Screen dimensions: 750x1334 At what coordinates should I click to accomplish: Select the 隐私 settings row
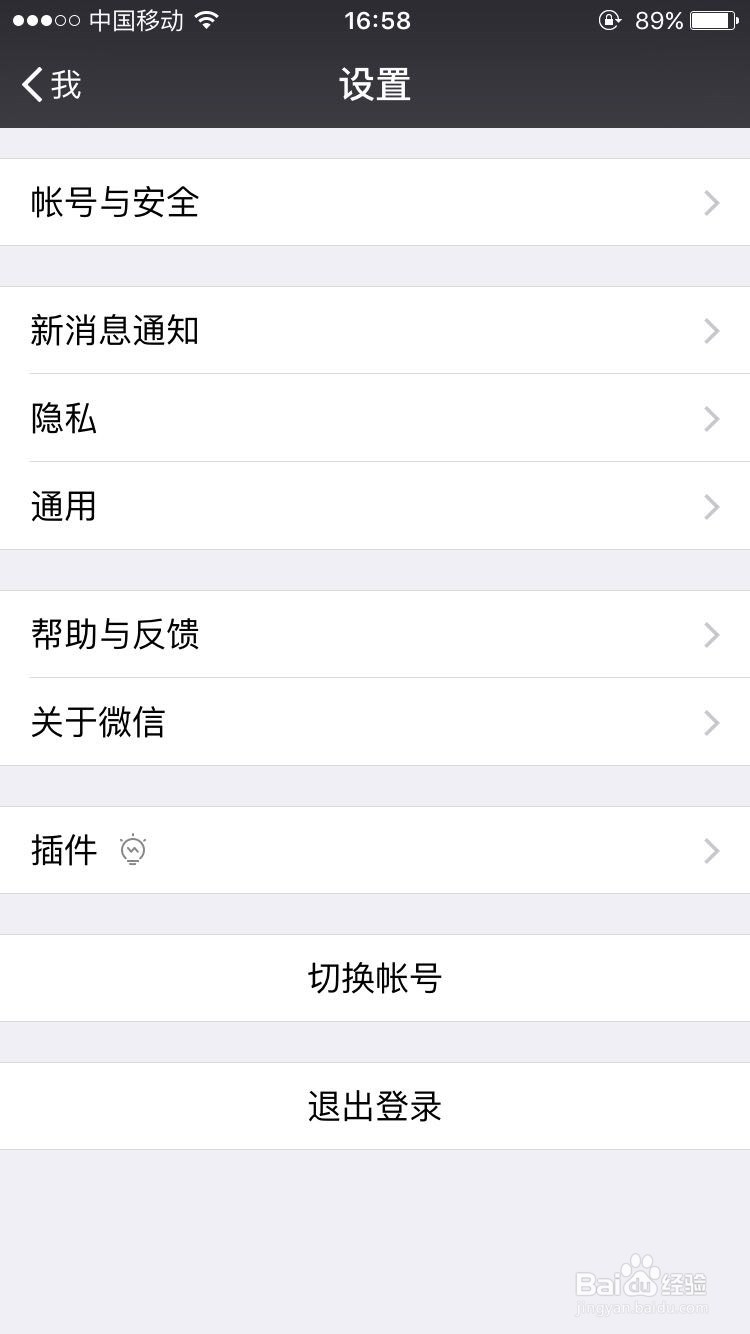375,419
